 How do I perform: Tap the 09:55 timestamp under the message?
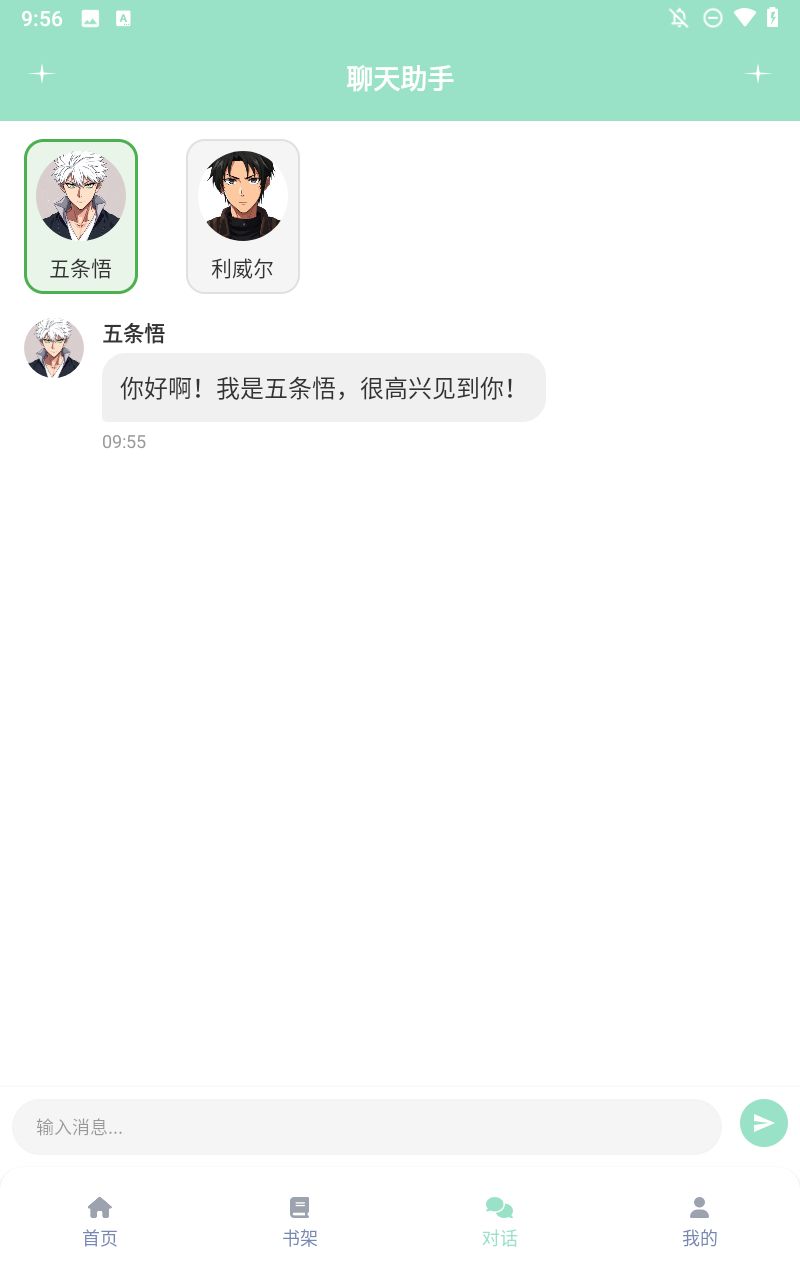point(125,442)
